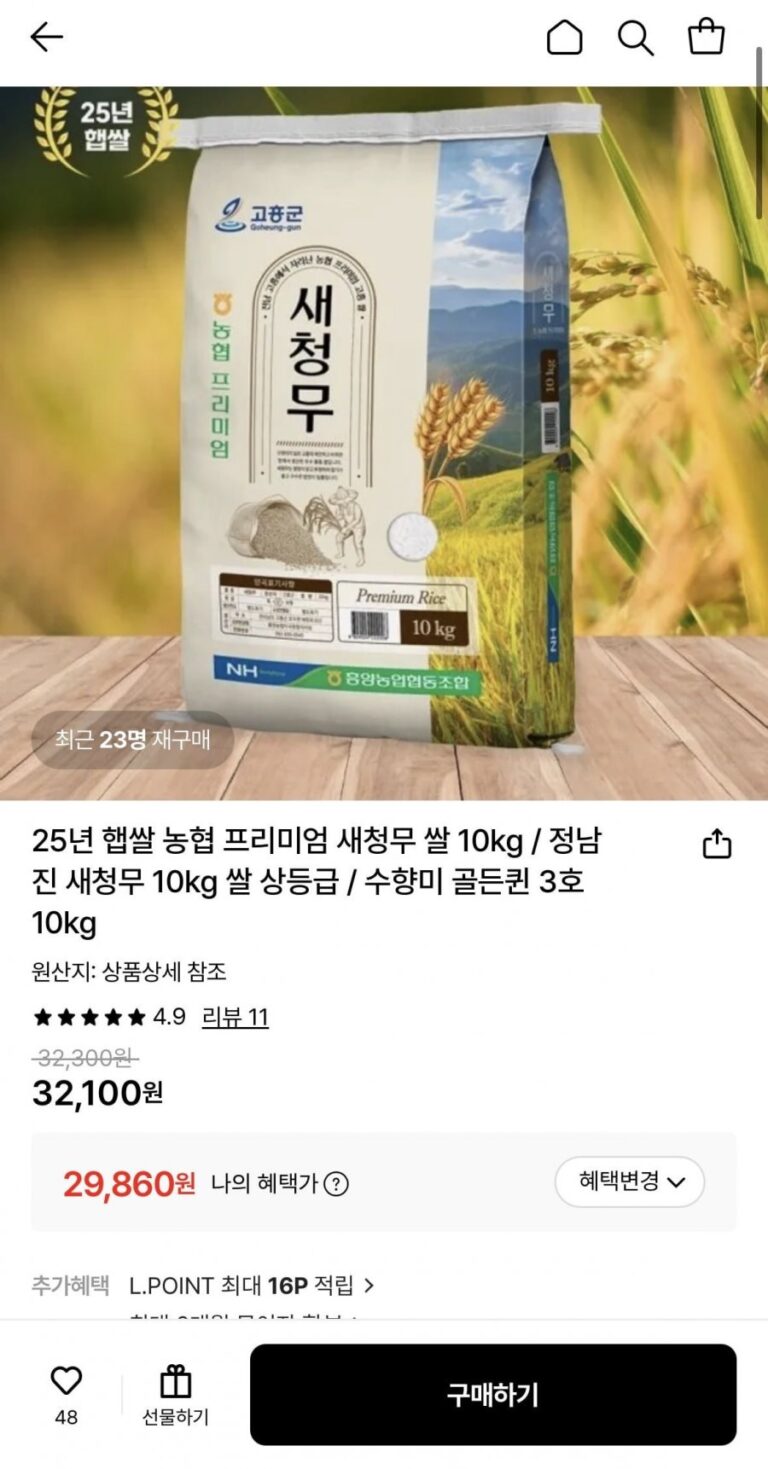Screen dimensions: 768x1469
Task: Open the 리뷰 11 reviews link
Action: point(235,1018)
